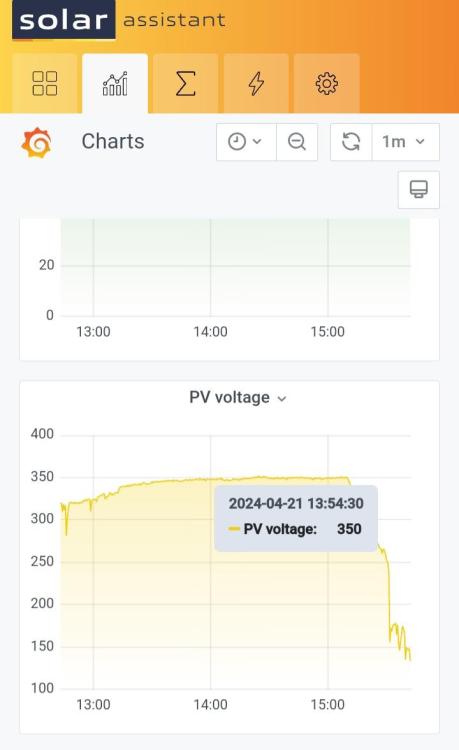Image resolution: width=459 pixels, height=750 pixels.
Task: Open the power lightning bolt tab
Action: coord(256,84)
